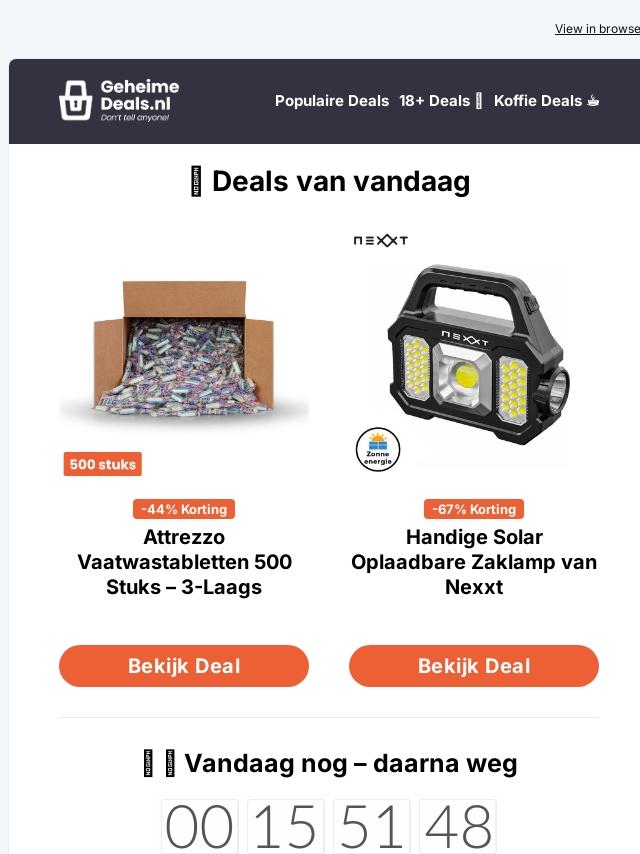Open the View in browser link

(x=597, y=29)
